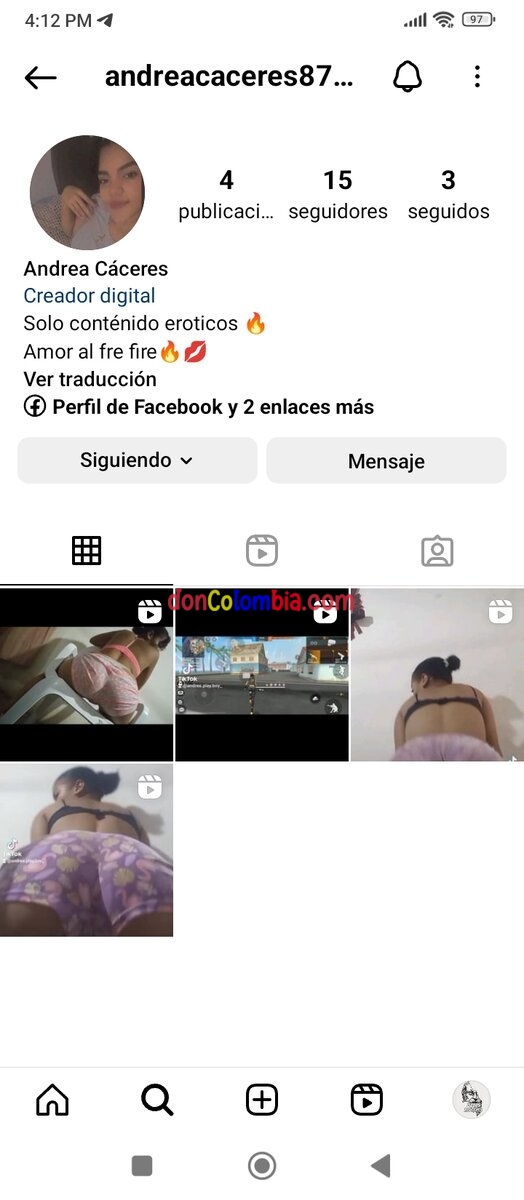Open the Free Fire gameplay reel tile

262,675
